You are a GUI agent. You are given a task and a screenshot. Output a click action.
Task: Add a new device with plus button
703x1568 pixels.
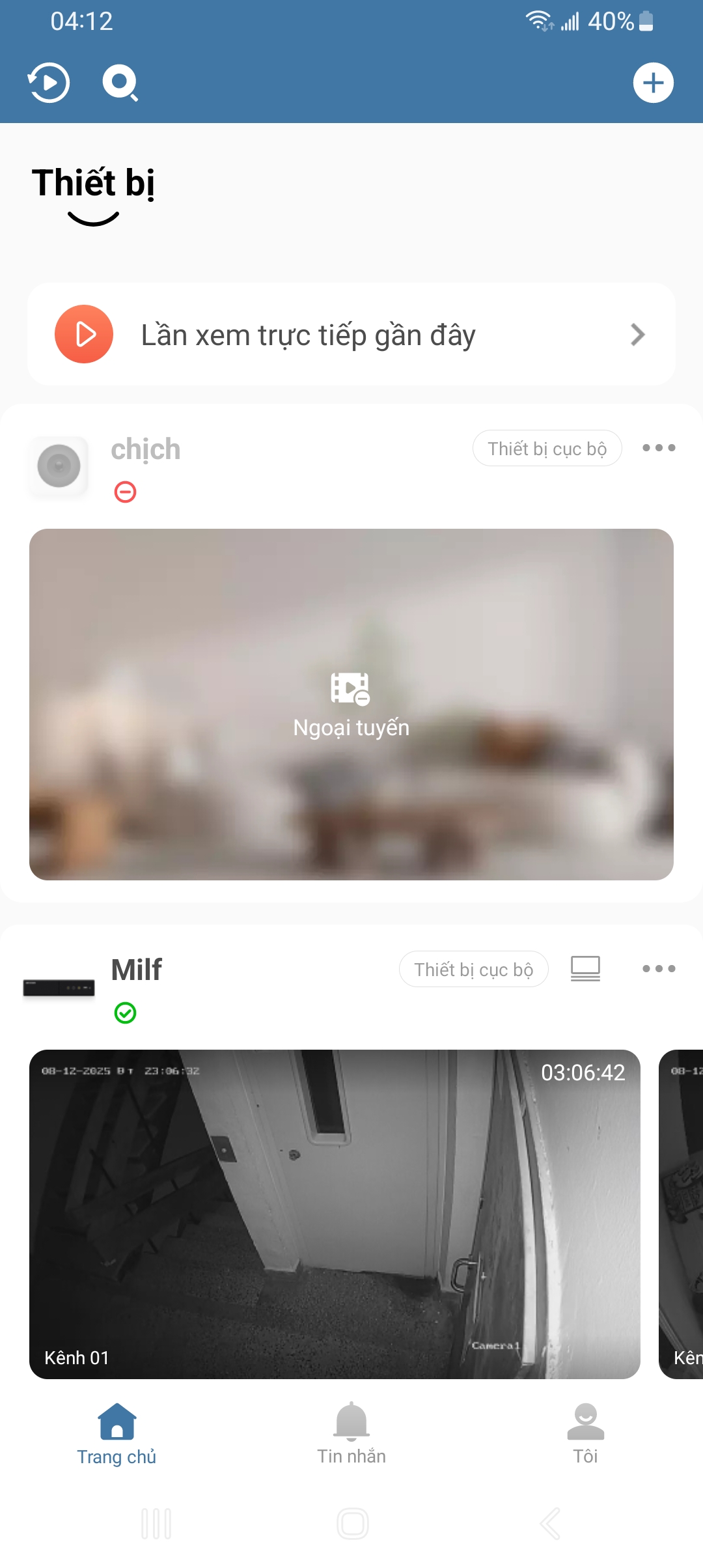pyautogui.click(x=653, y=83)
